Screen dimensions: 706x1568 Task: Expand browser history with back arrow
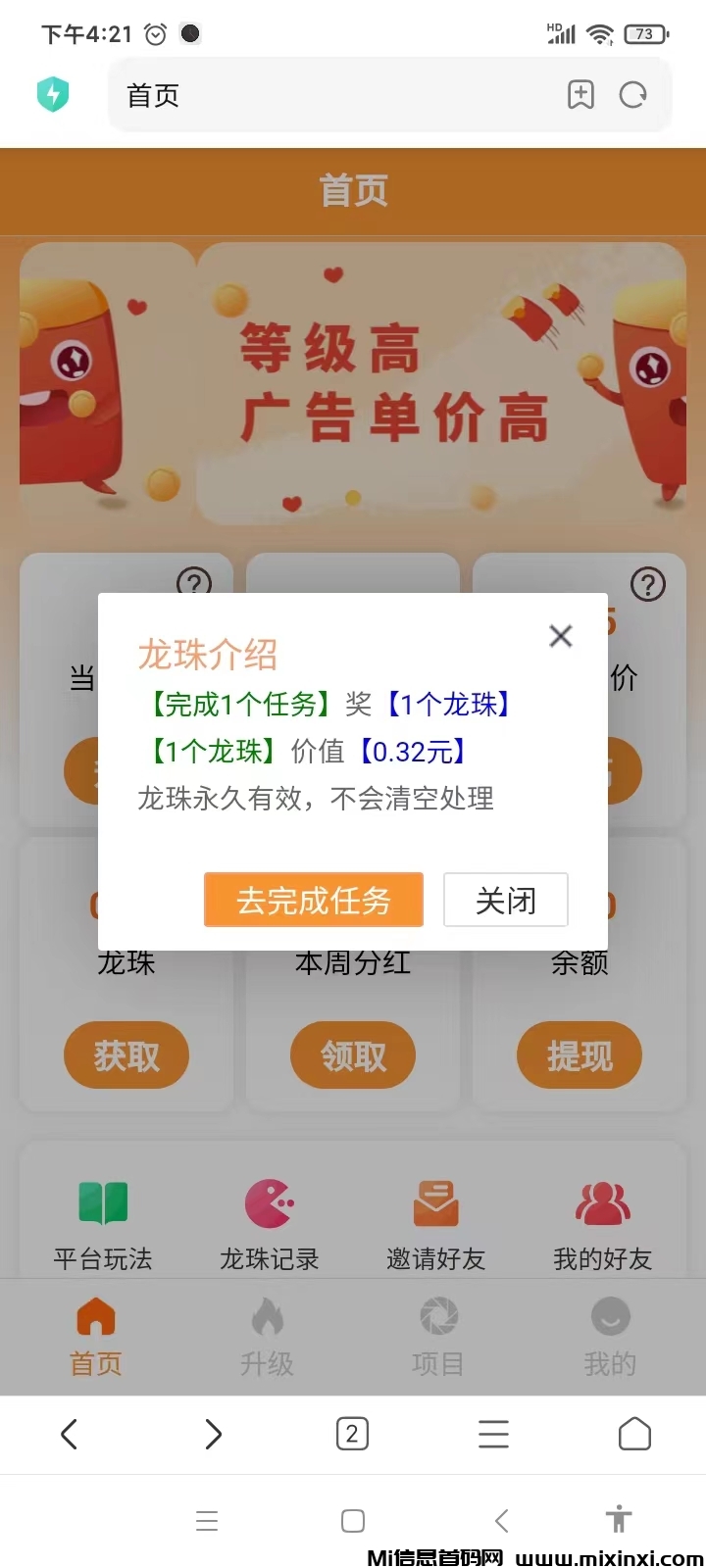click(x=69, y=1434)
